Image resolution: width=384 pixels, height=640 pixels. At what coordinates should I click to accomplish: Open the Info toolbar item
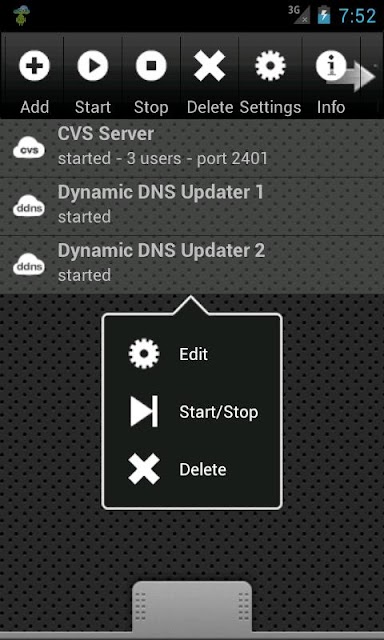tap(331, 76)
